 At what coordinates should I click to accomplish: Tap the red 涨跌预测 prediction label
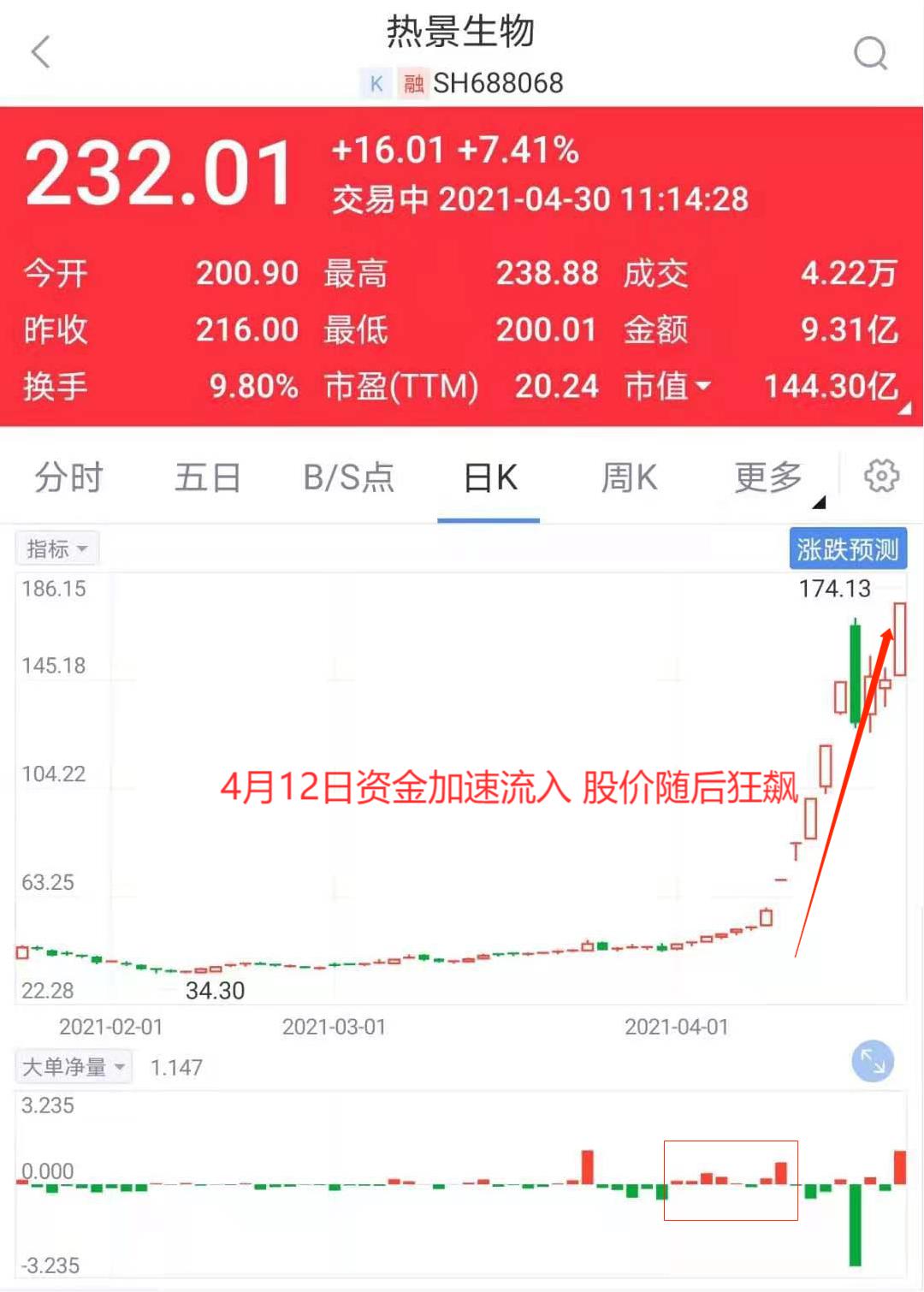(848, 548)
